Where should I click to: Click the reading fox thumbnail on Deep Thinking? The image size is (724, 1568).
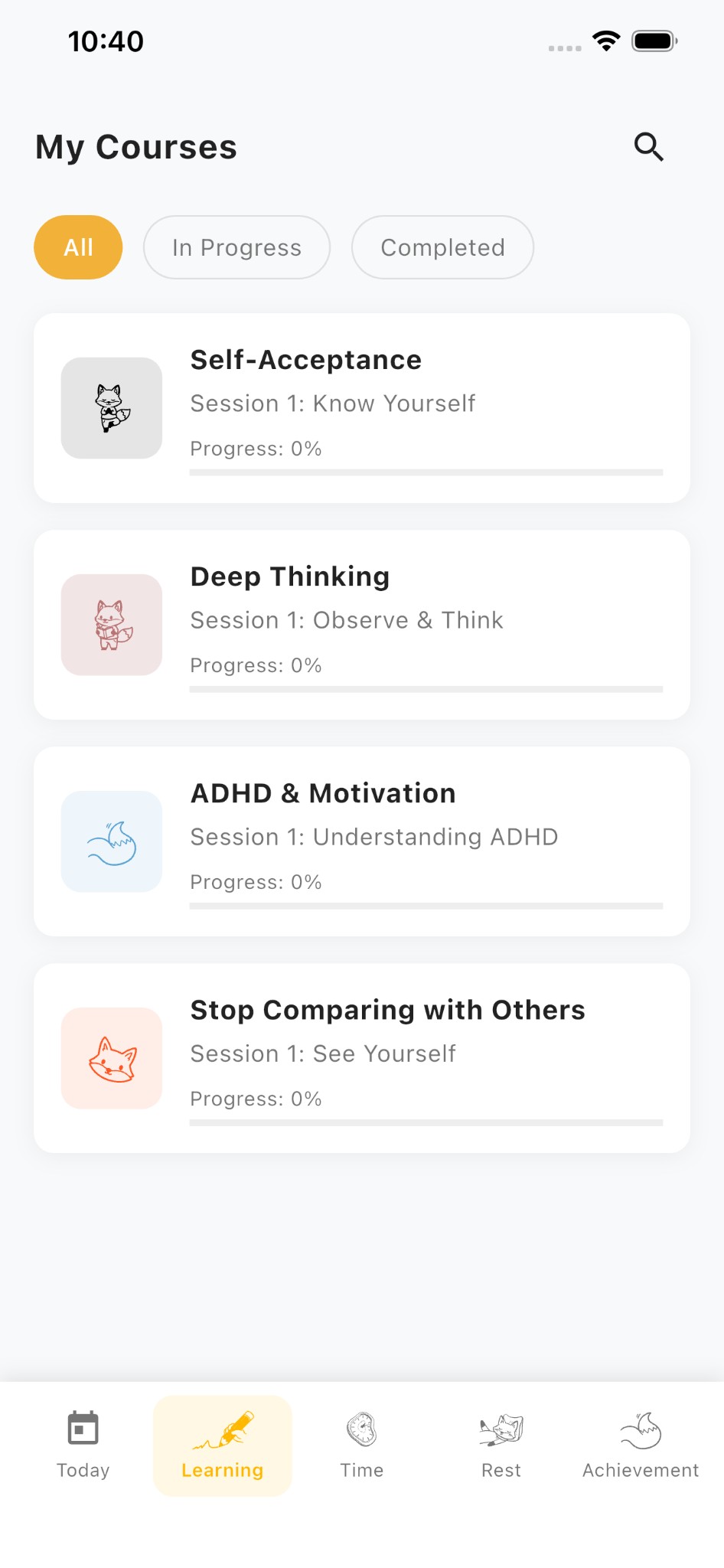point(111,625)
